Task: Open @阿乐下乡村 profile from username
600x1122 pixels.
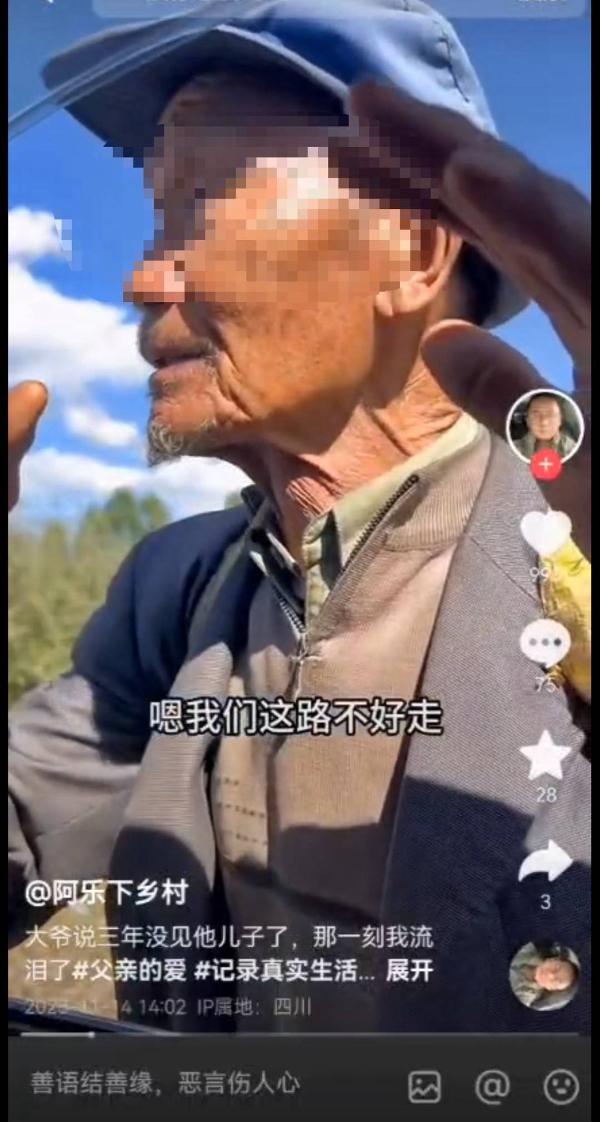Action: click(x=106, y=893)
